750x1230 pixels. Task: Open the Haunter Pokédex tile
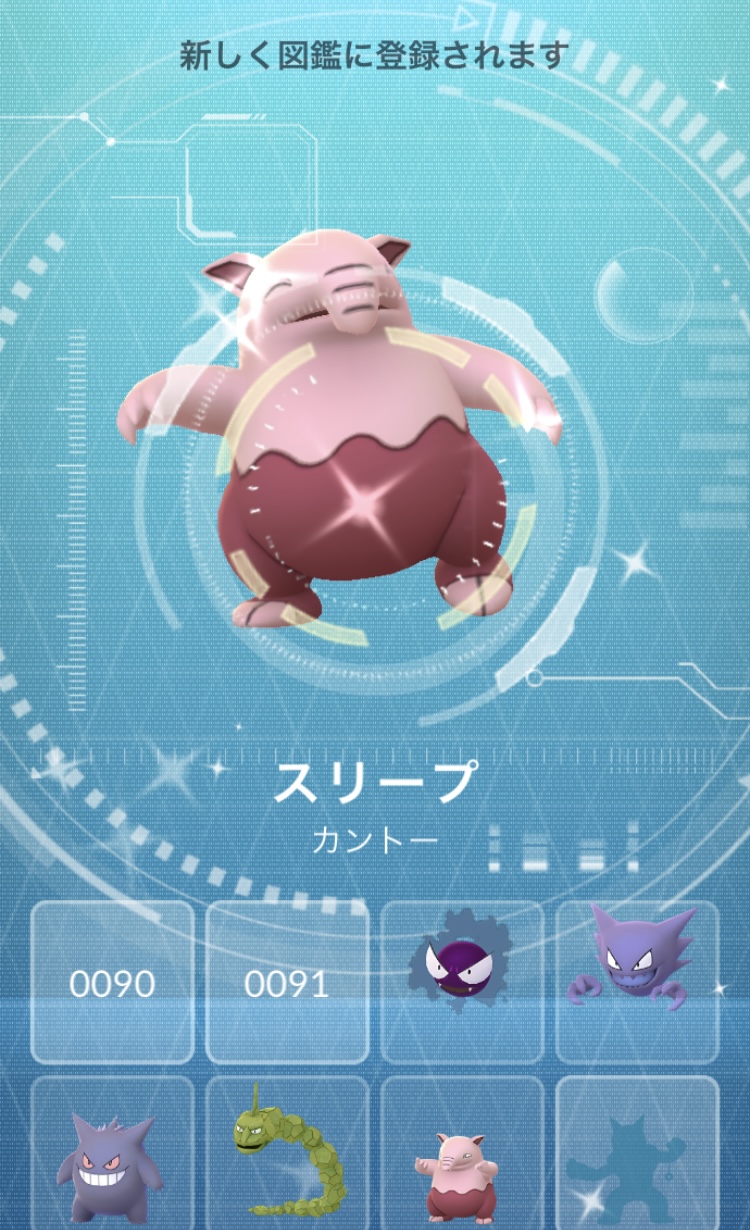pos(637,982)
